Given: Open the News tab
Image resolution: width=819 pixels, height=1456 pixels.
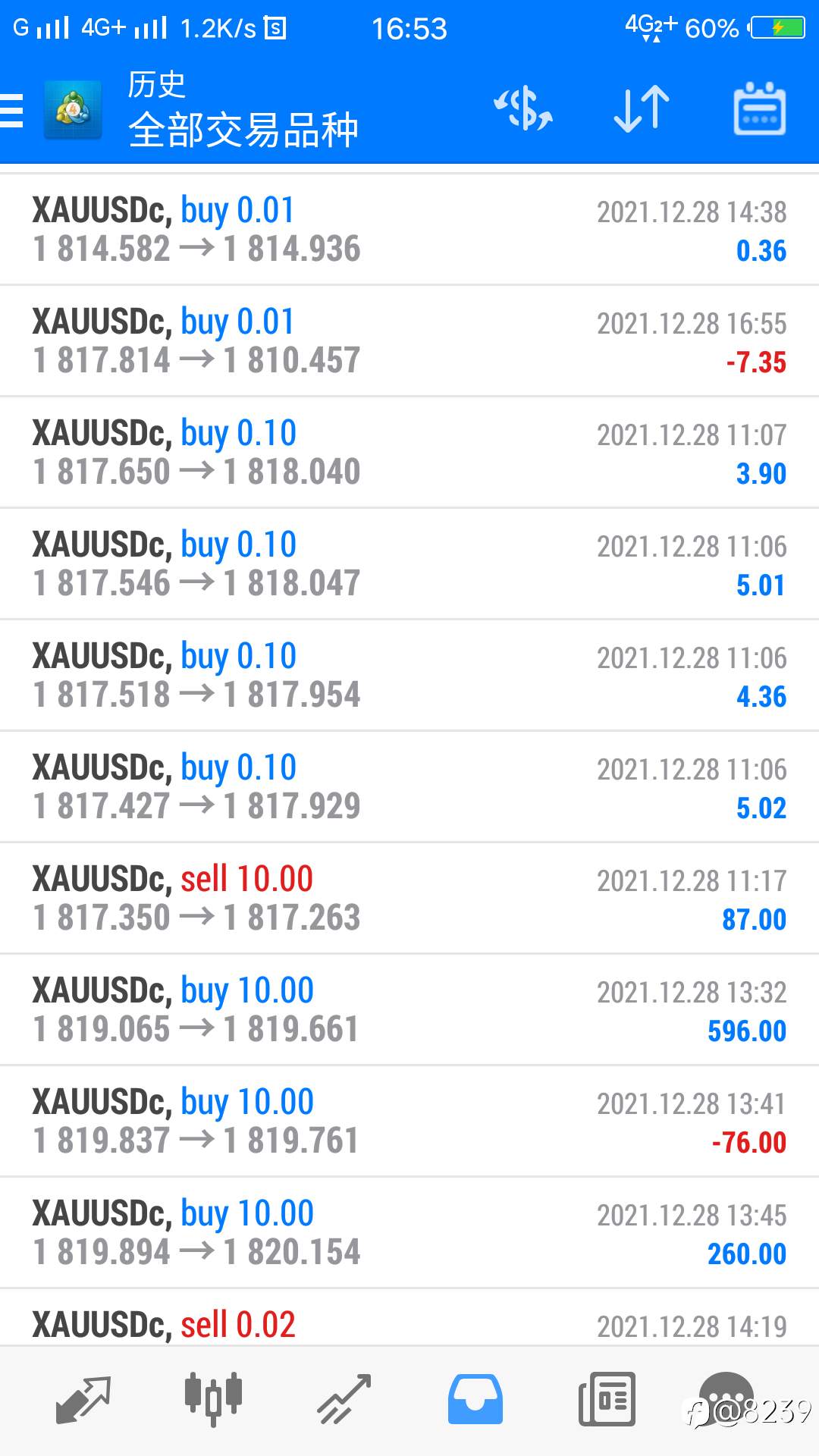Looking at the screenshot, I should [607, 1399].
